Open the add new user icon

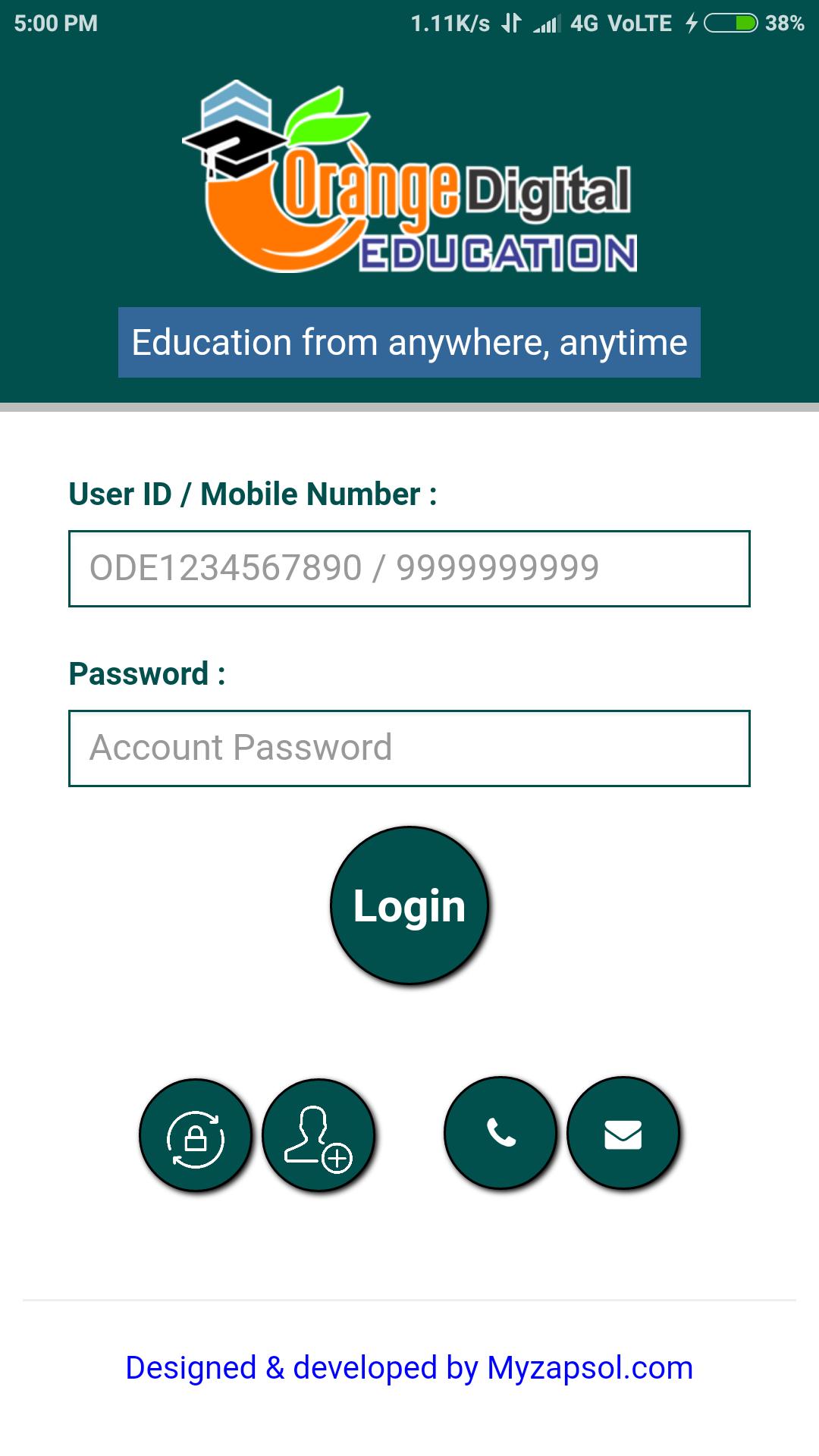(x=318, y=1135)
